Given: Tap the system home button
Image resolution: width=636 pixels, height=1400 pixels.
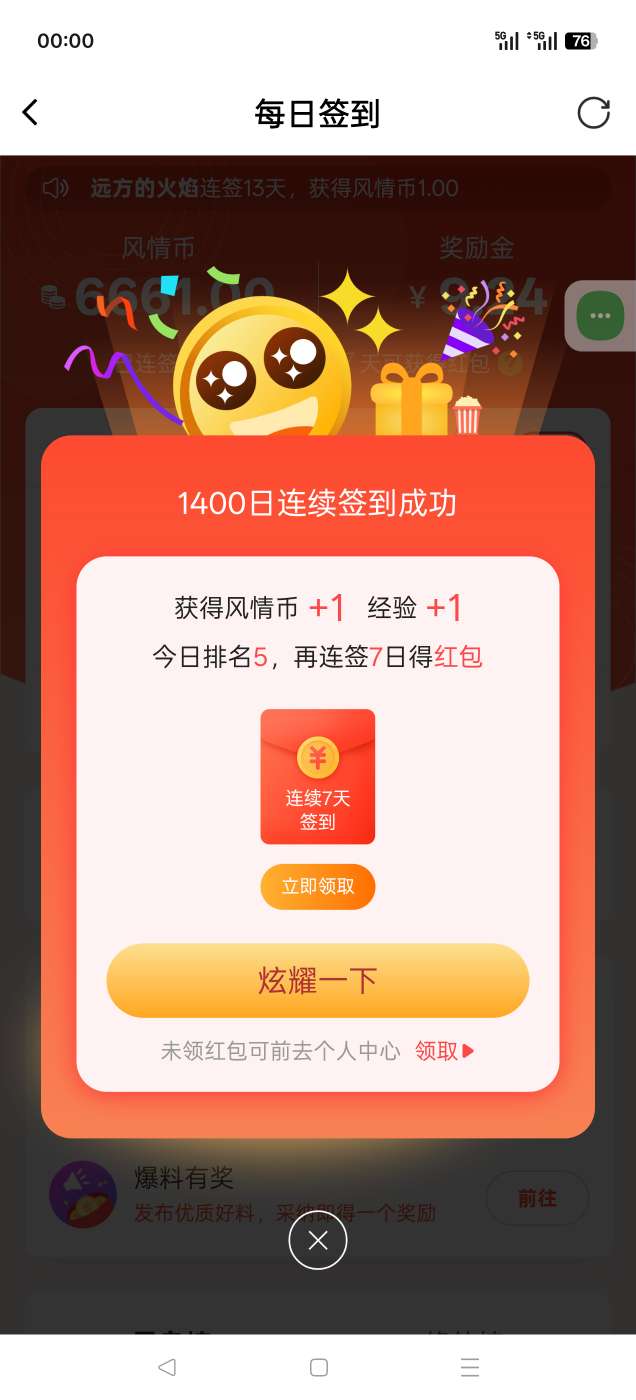Looking at the screenshot, I should tap(318, 1367).
